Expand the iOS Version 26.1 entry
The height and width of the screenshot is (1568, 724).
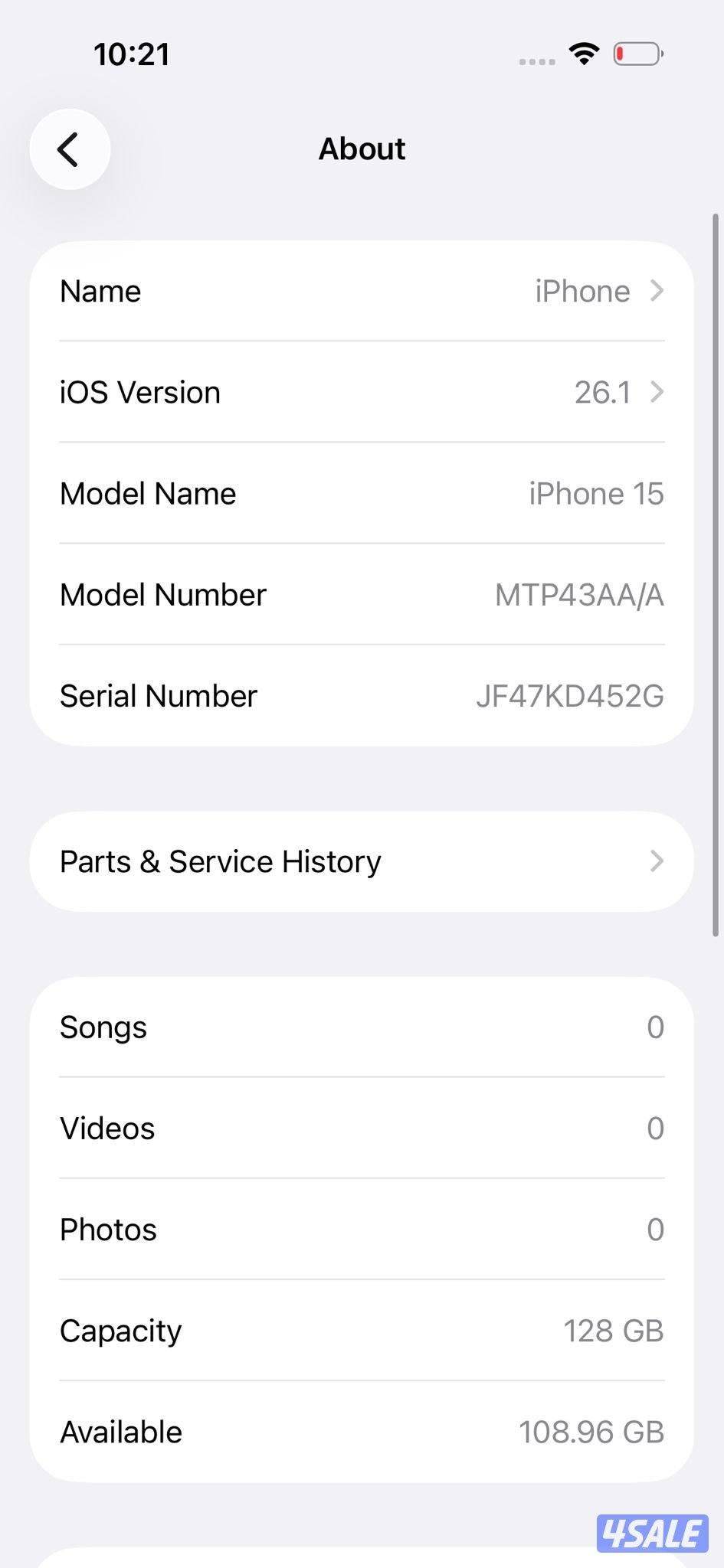click(x=362, y=393)
